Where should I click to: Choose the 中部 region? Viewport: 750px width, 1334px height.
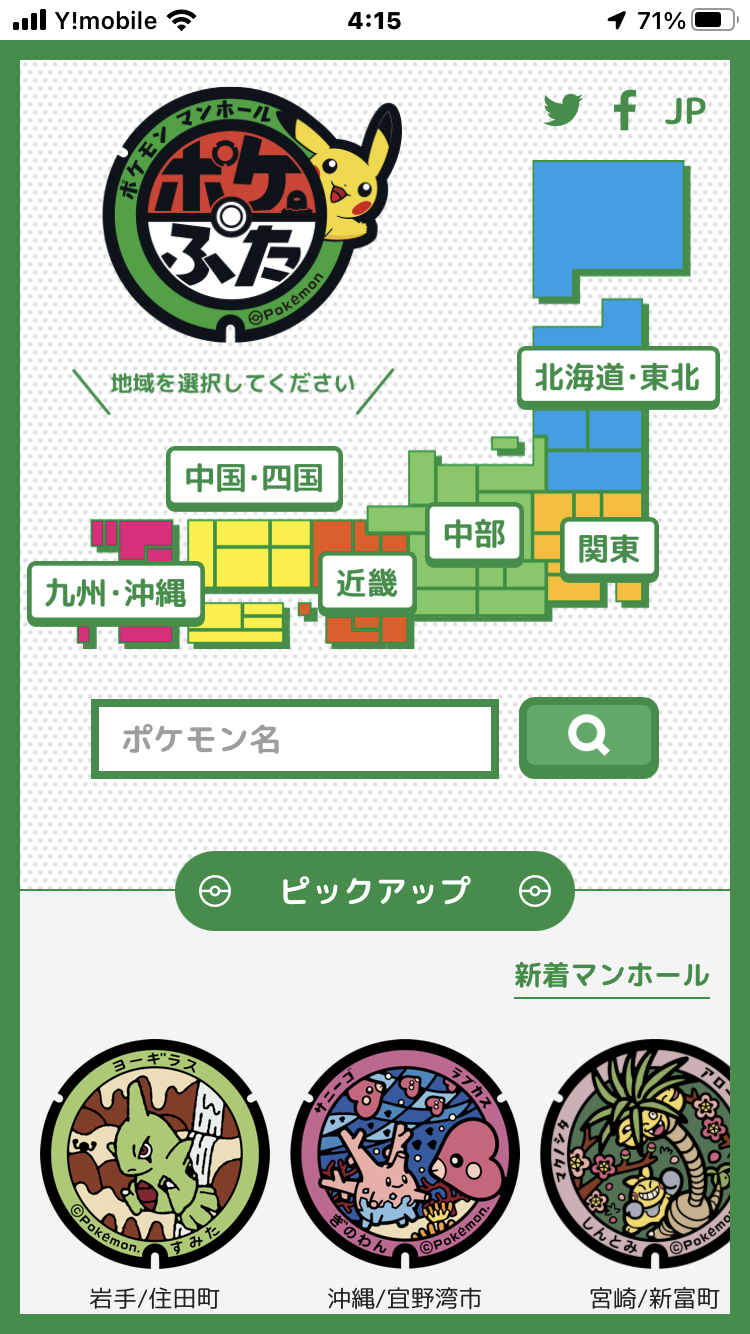(475, 534)
